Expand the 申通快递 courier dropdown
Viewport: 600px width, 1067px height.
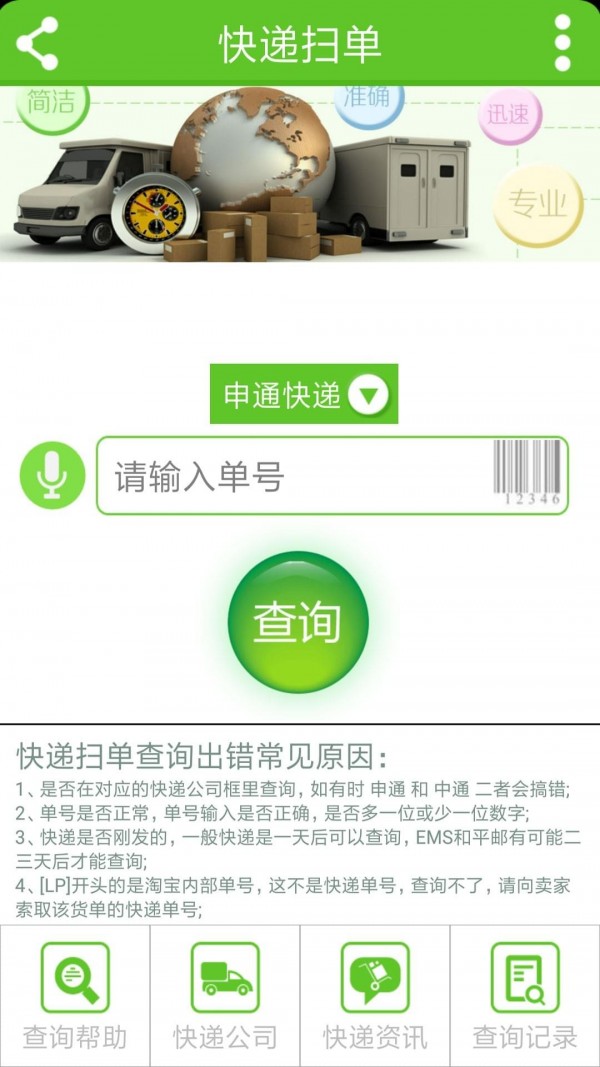tap(303, 395)
